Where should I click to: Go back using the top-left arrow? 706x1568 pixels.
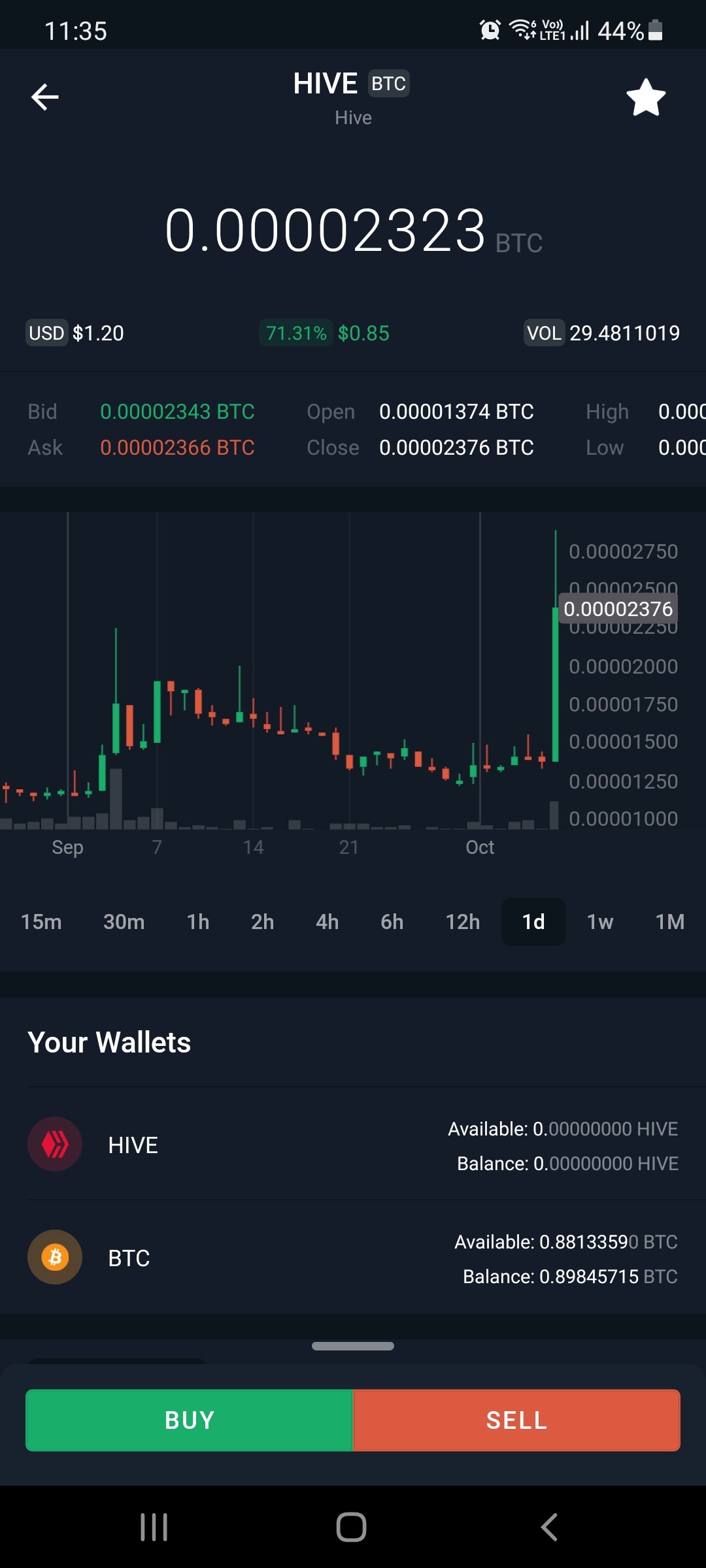(45, 97)
